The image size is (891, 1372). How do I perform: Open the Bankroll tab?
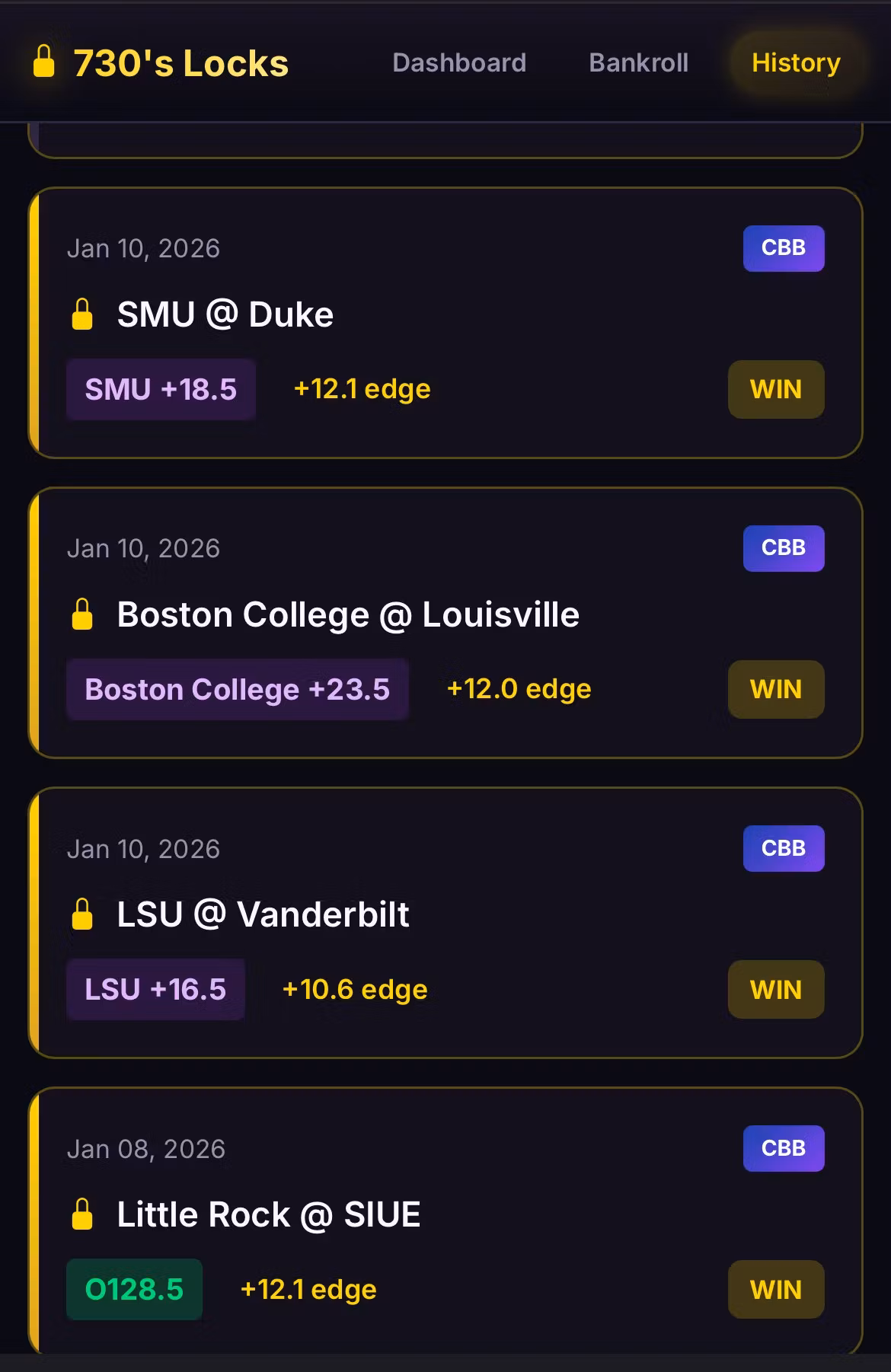click(638, 62)
